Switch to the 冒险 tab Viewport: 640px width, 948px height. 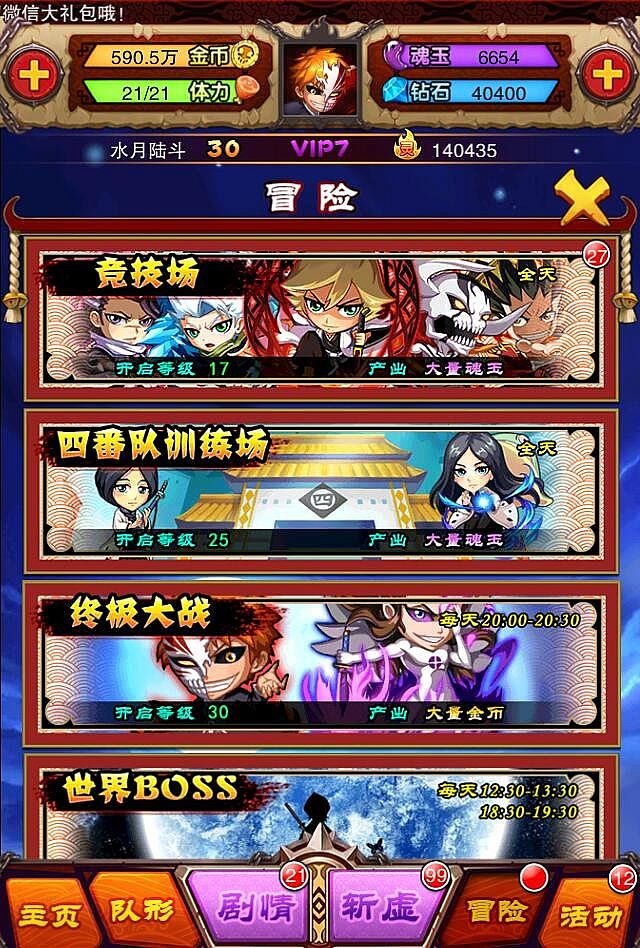(498, 910)
